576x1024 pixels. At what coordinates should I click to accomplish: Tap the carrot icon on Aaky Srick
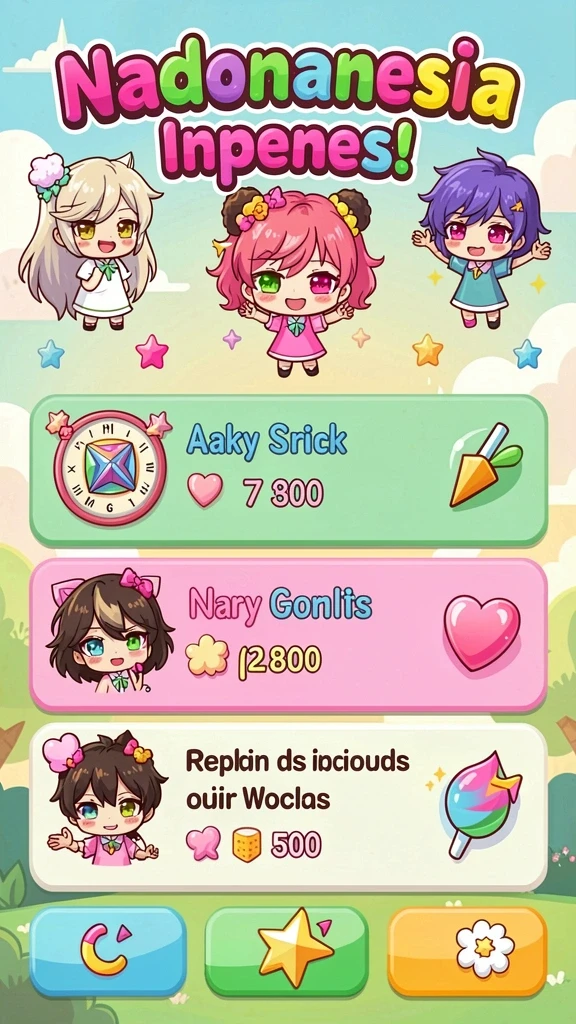coord(485,464)
